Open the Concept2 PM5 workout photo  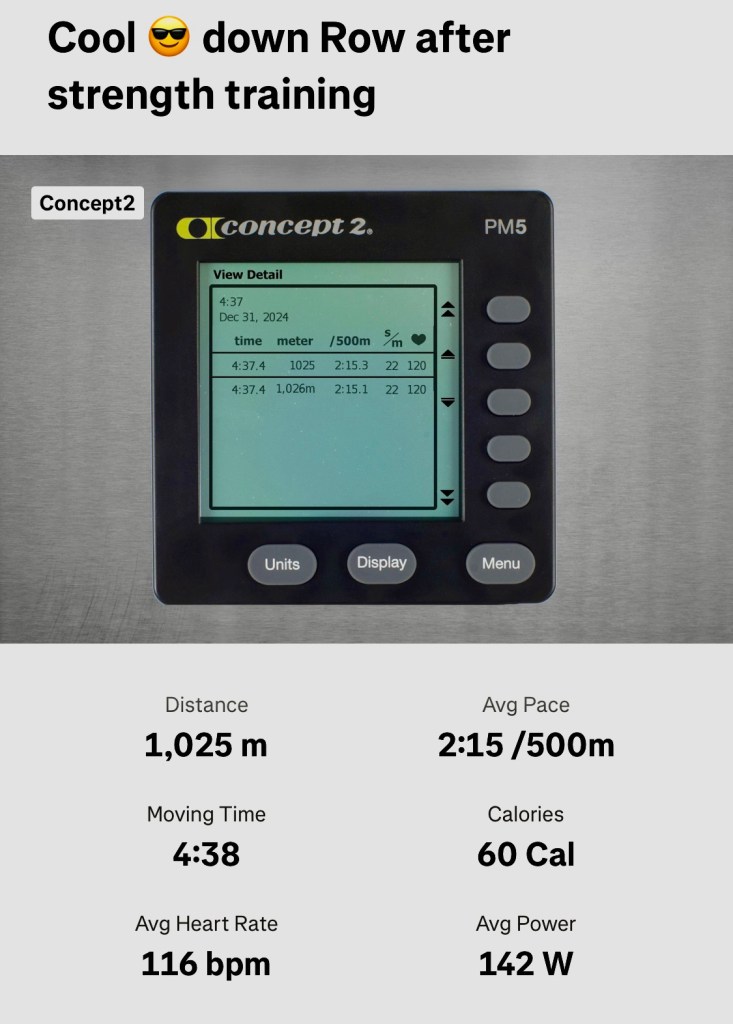click(x=366, y=400)
